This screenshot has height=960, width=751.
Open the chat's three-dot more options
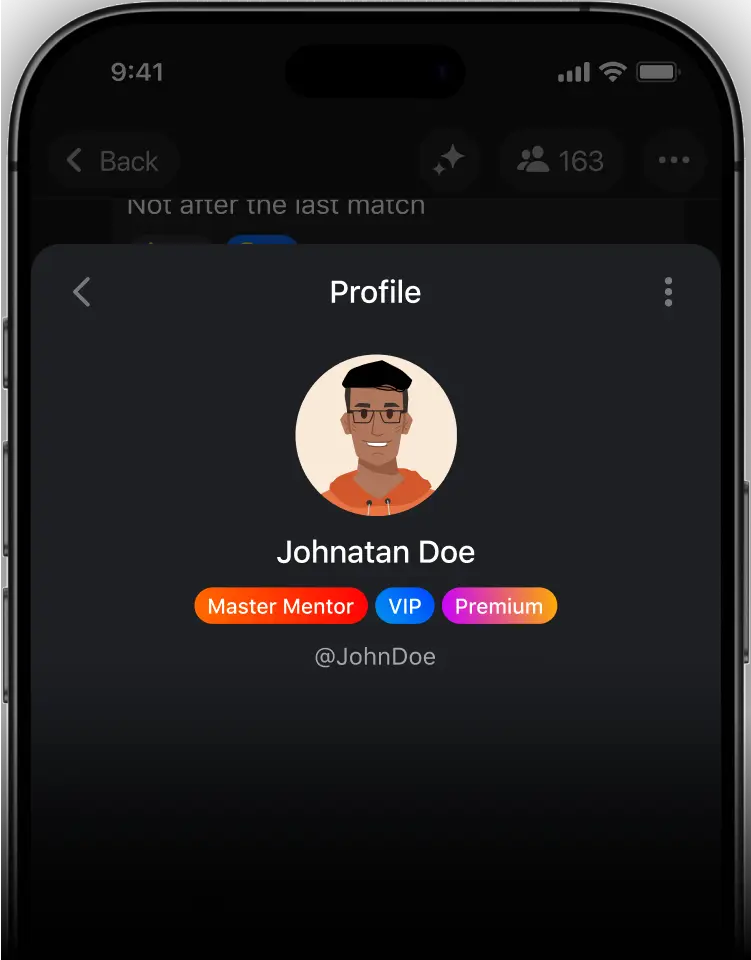coord(673,161)
